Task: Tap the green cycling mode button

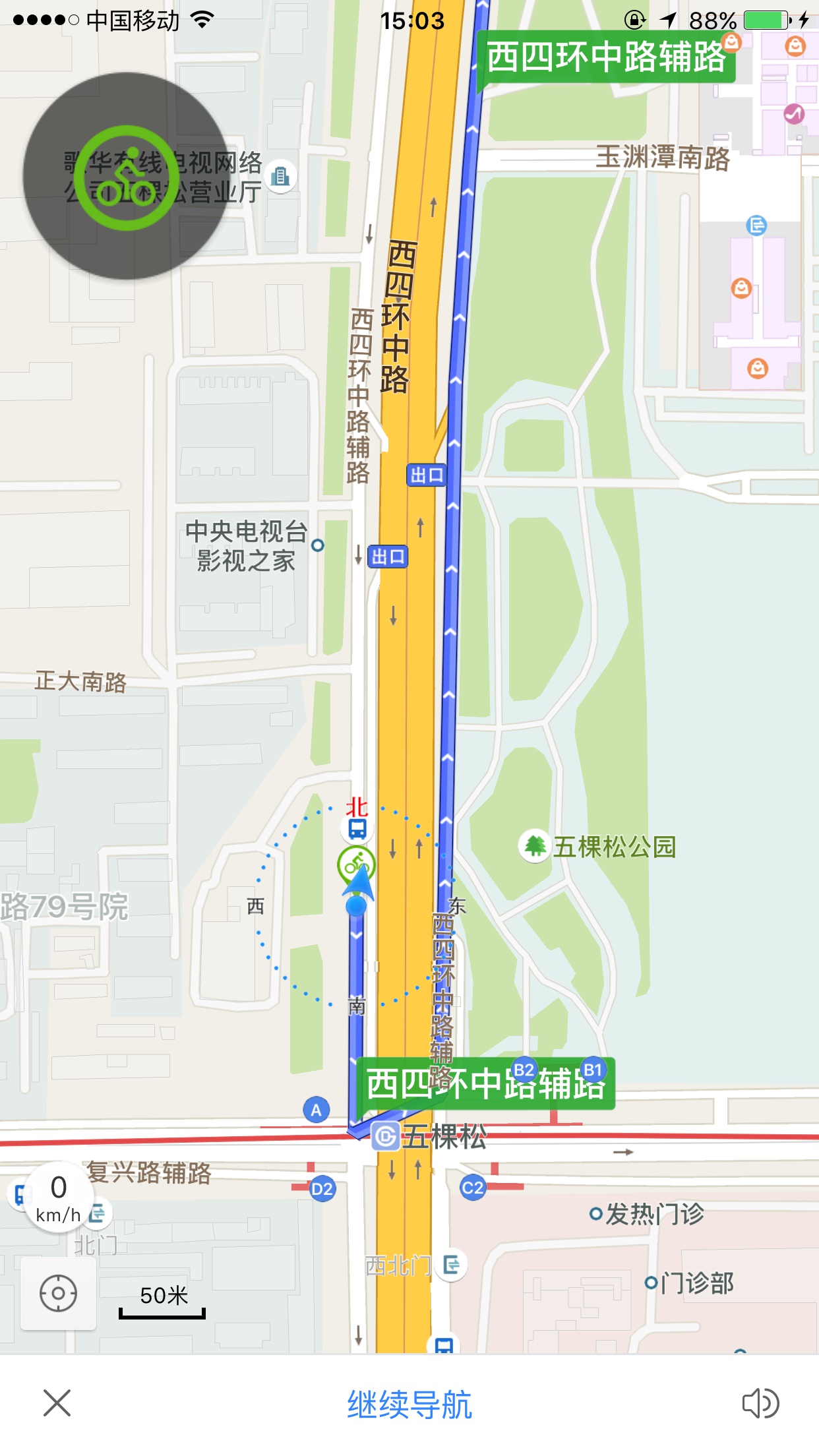Action: pos(126,177)
